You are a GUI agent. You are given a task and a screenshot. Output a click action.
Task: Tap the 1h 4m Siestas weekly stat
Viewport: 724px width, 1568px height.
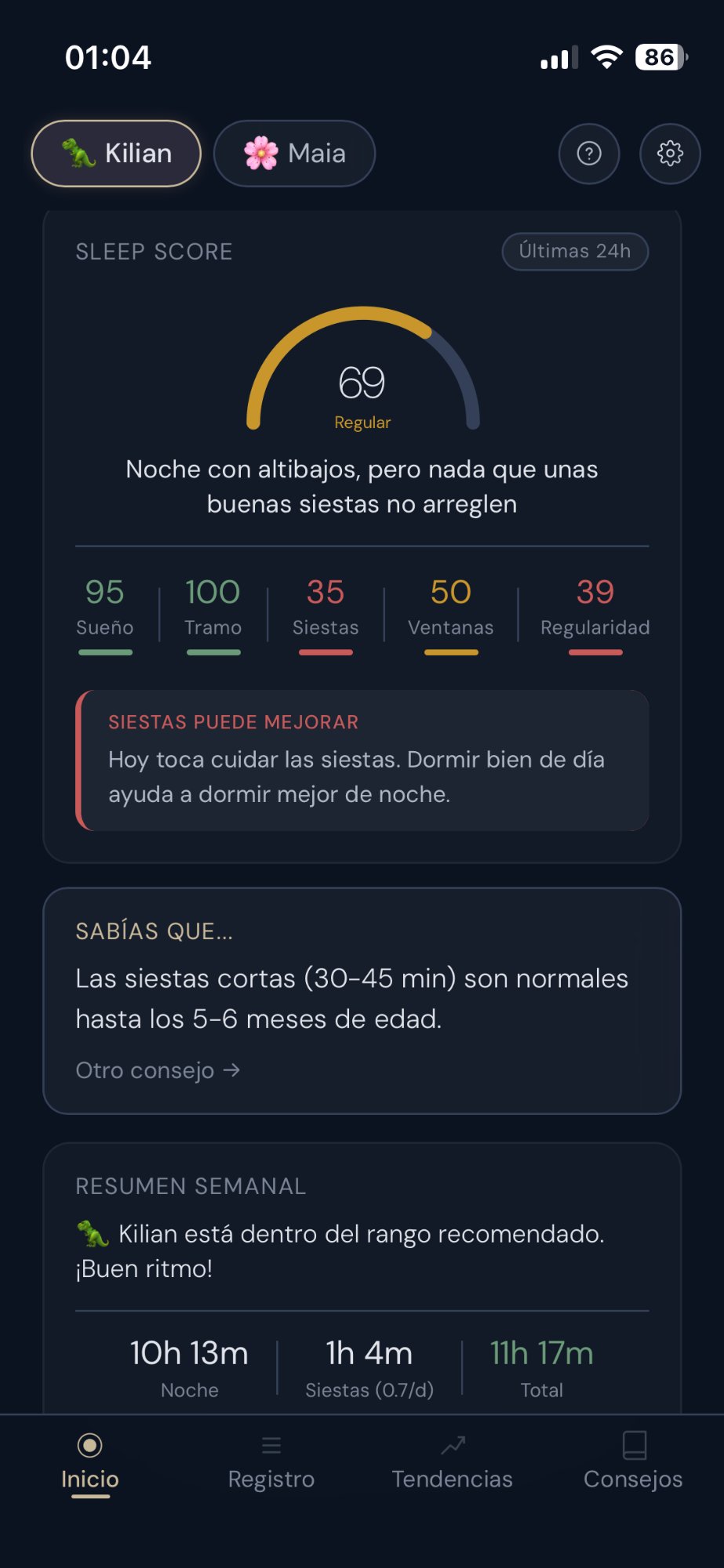click(369, 1364)
